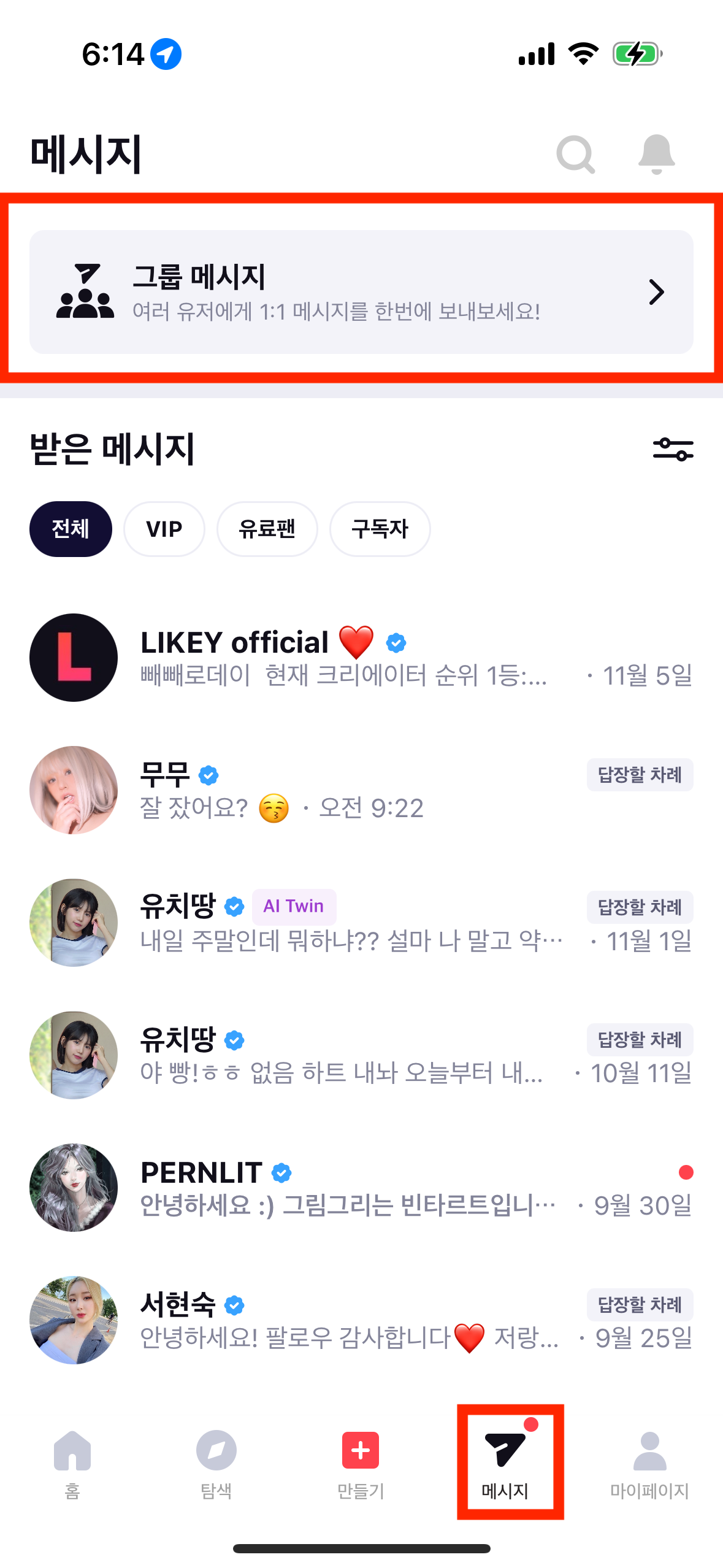
Task: Switch to the 탐색 tab
Action: [x=216, y=1464]
